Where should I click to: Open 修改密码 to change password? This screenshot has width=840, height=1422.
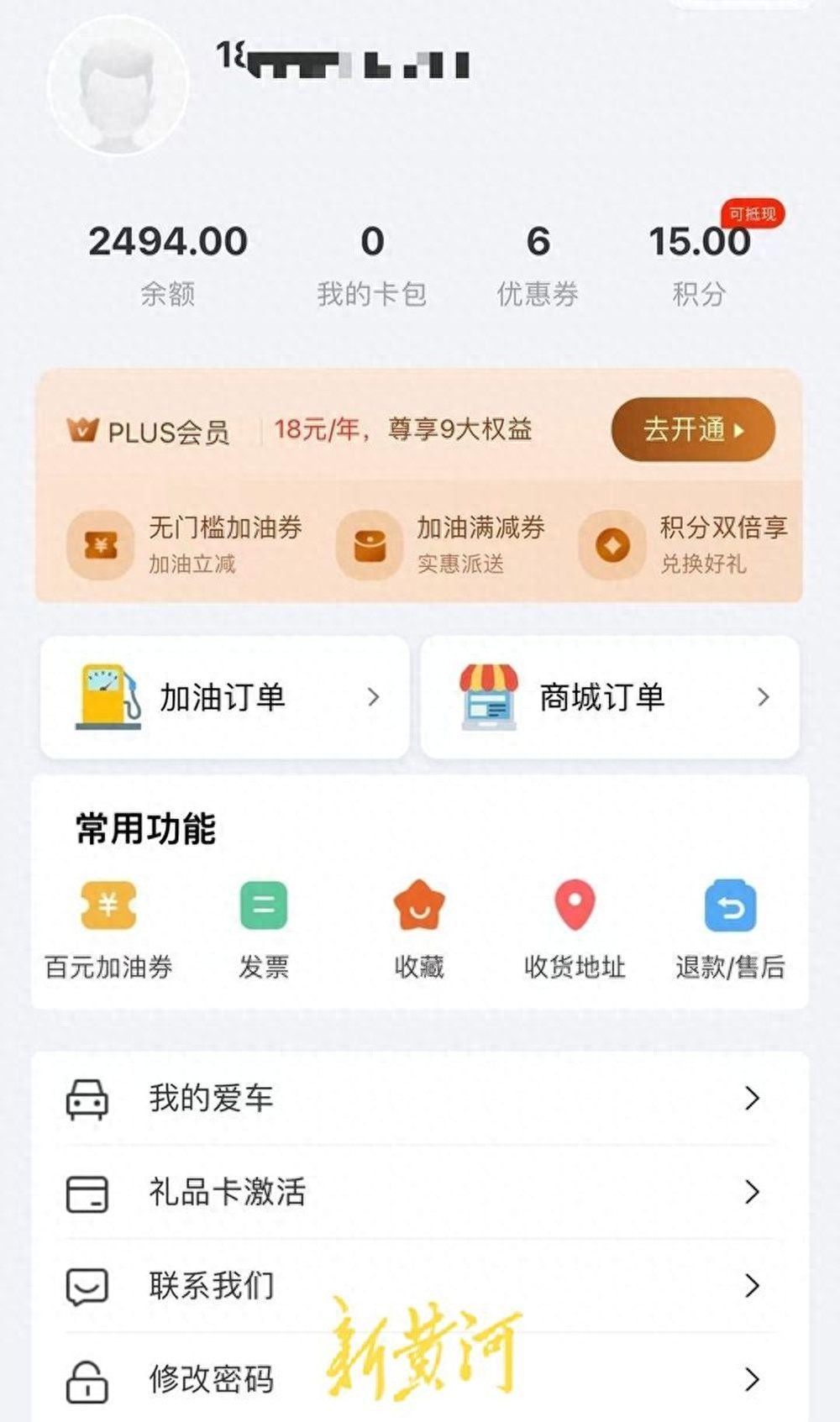pos(419,1379)
